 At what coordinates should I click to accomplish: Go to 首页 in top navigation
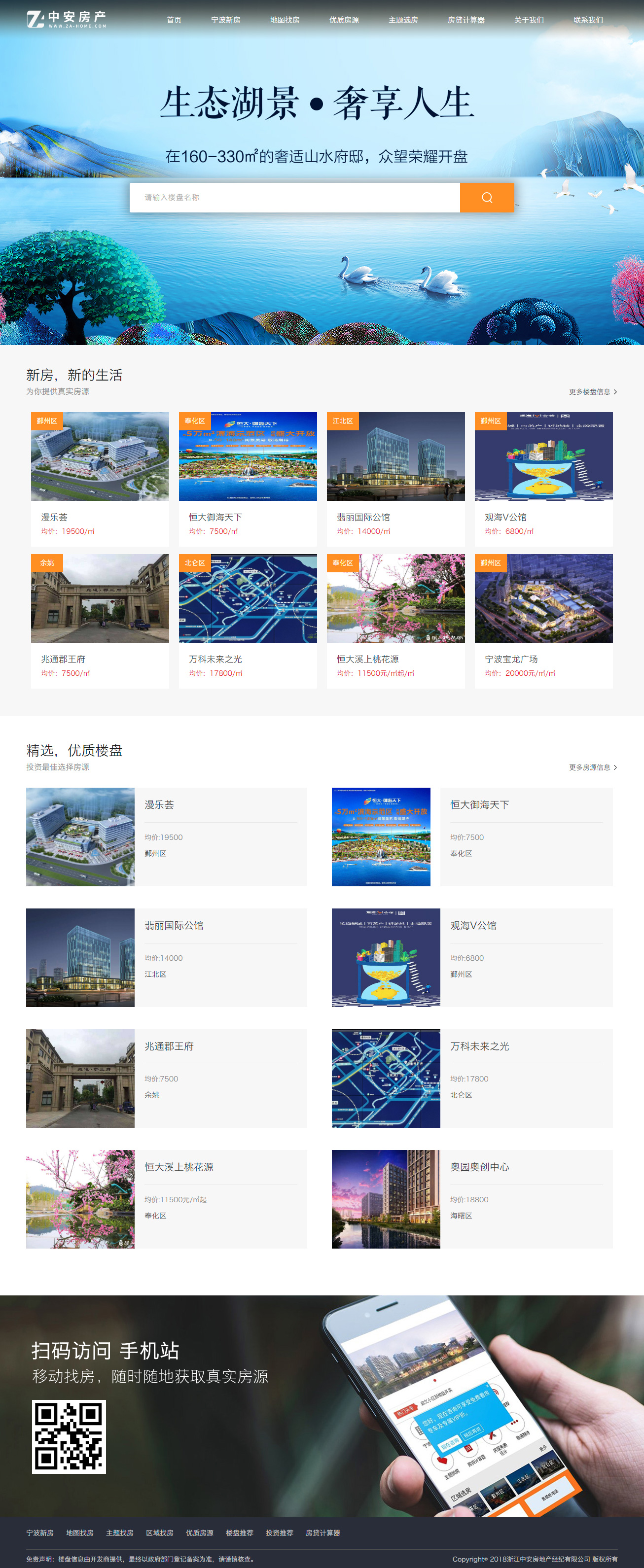174,20
